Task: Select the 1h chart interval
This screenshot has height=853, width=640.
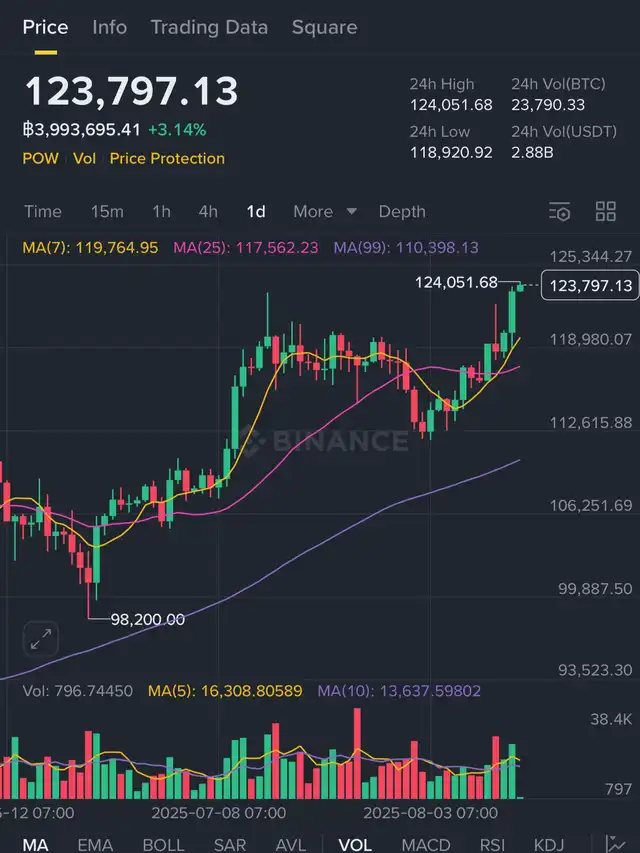Action: coord(161,211)
